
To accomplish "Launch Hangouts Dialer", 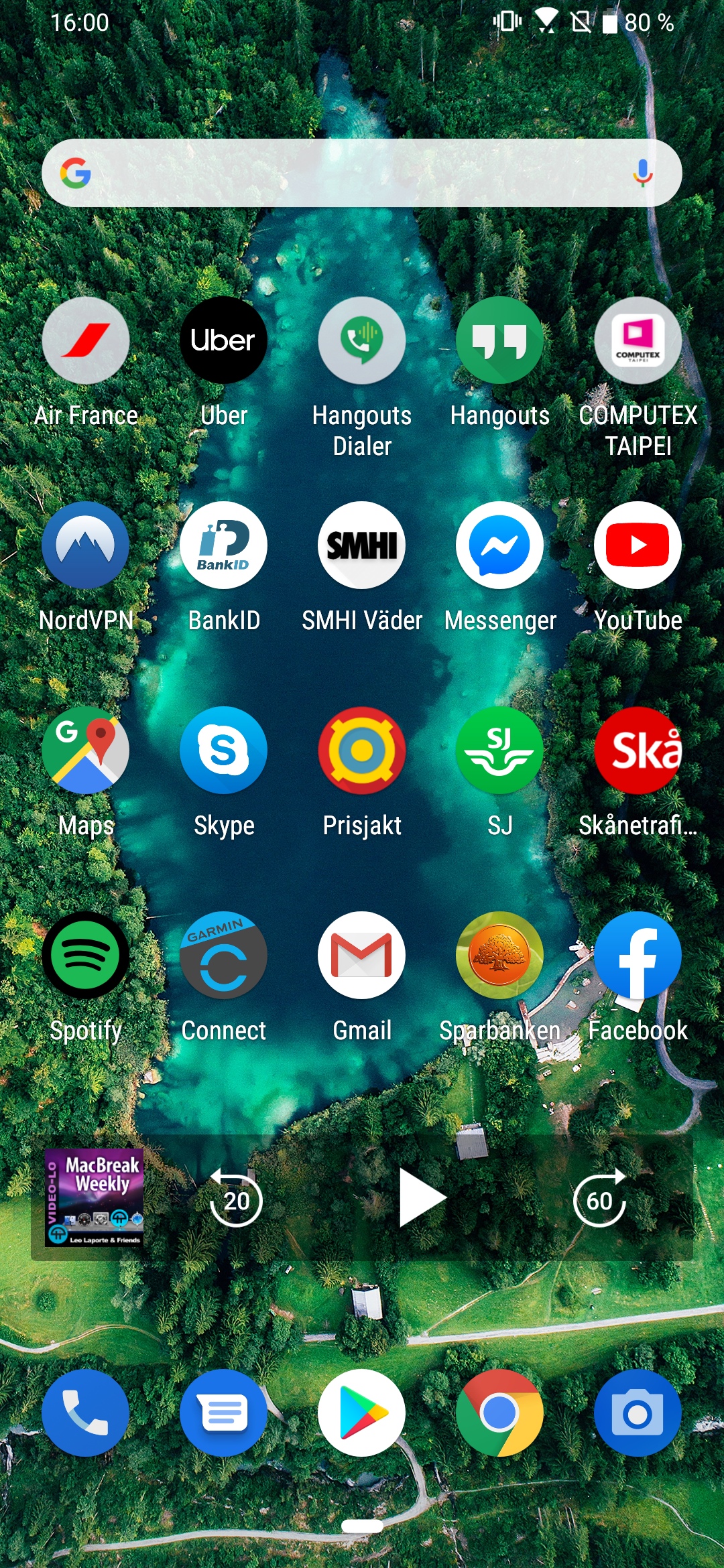I will [x=362, y=340].
